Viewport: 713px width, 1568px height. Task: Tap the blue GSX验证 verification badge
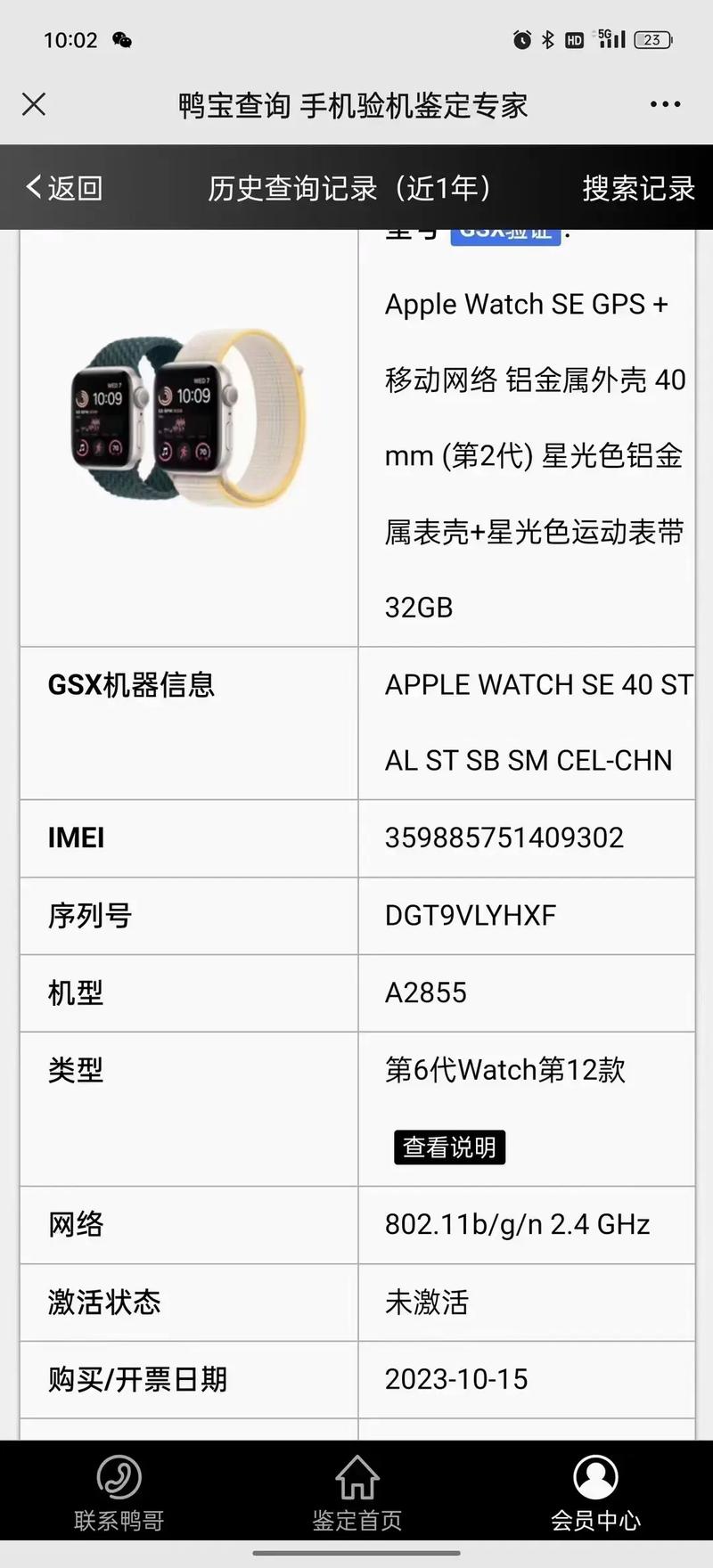click(504, 233)
